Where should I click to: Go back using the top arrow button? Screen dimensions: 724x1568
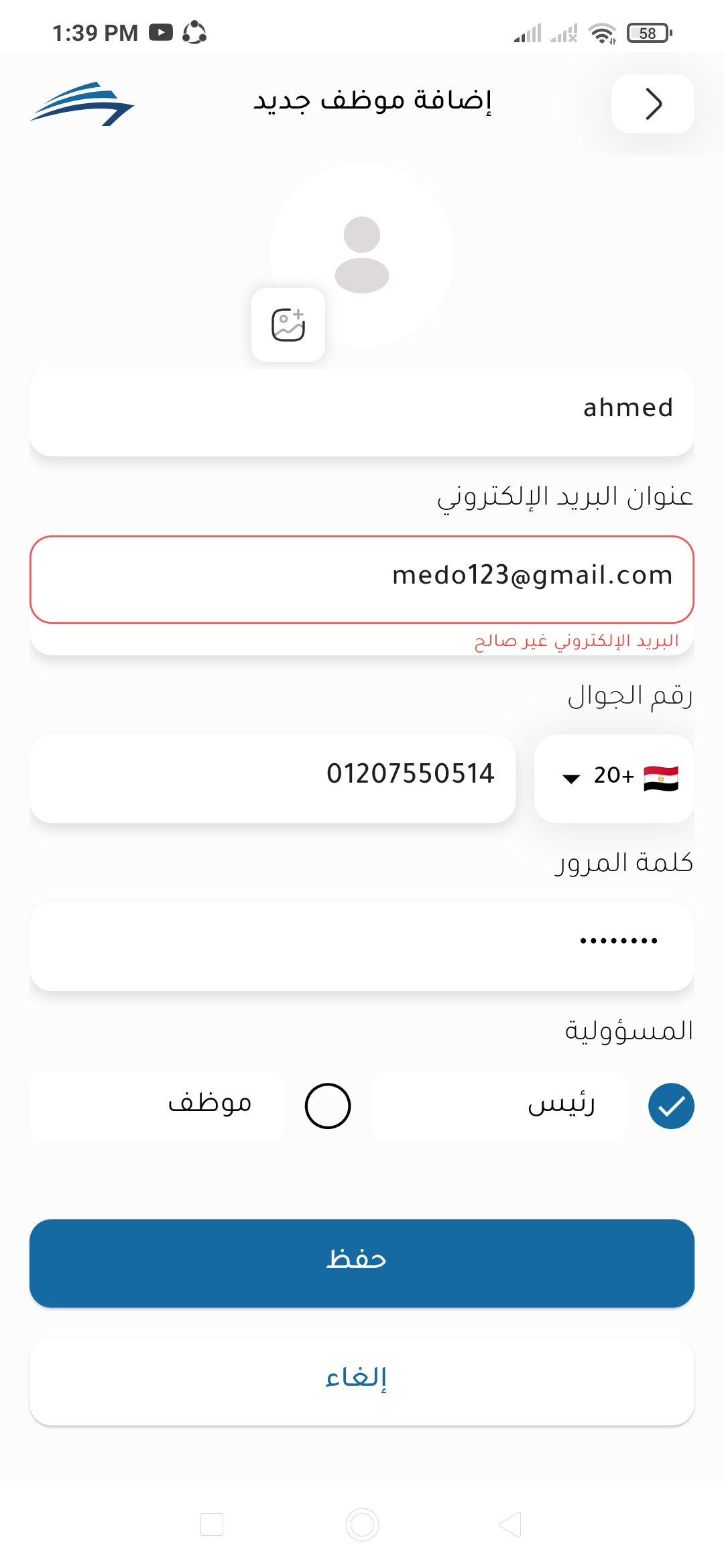(652, 104)
